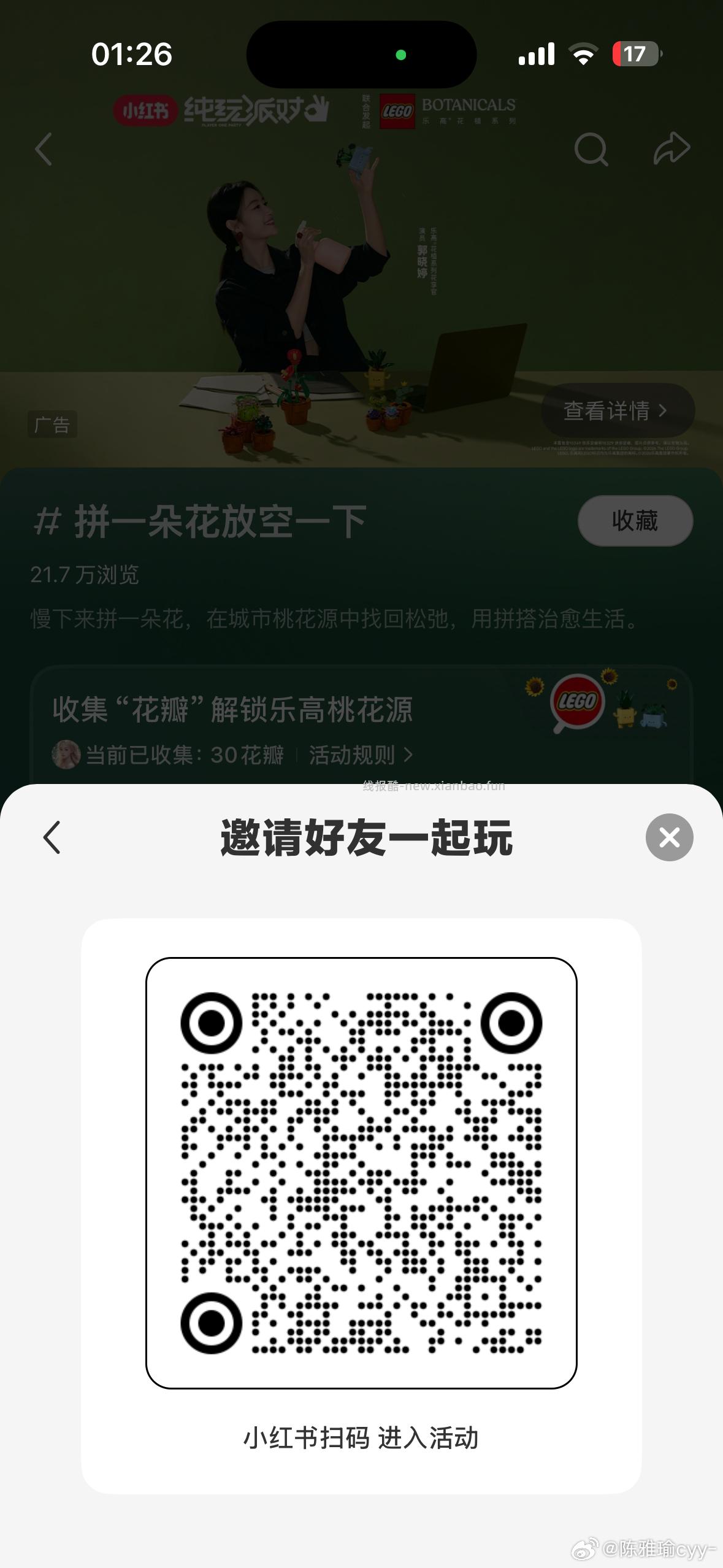Close the 邀请好友一起玩 panel
Viewport: 723px width, 1568px height.
click(668, 837)
